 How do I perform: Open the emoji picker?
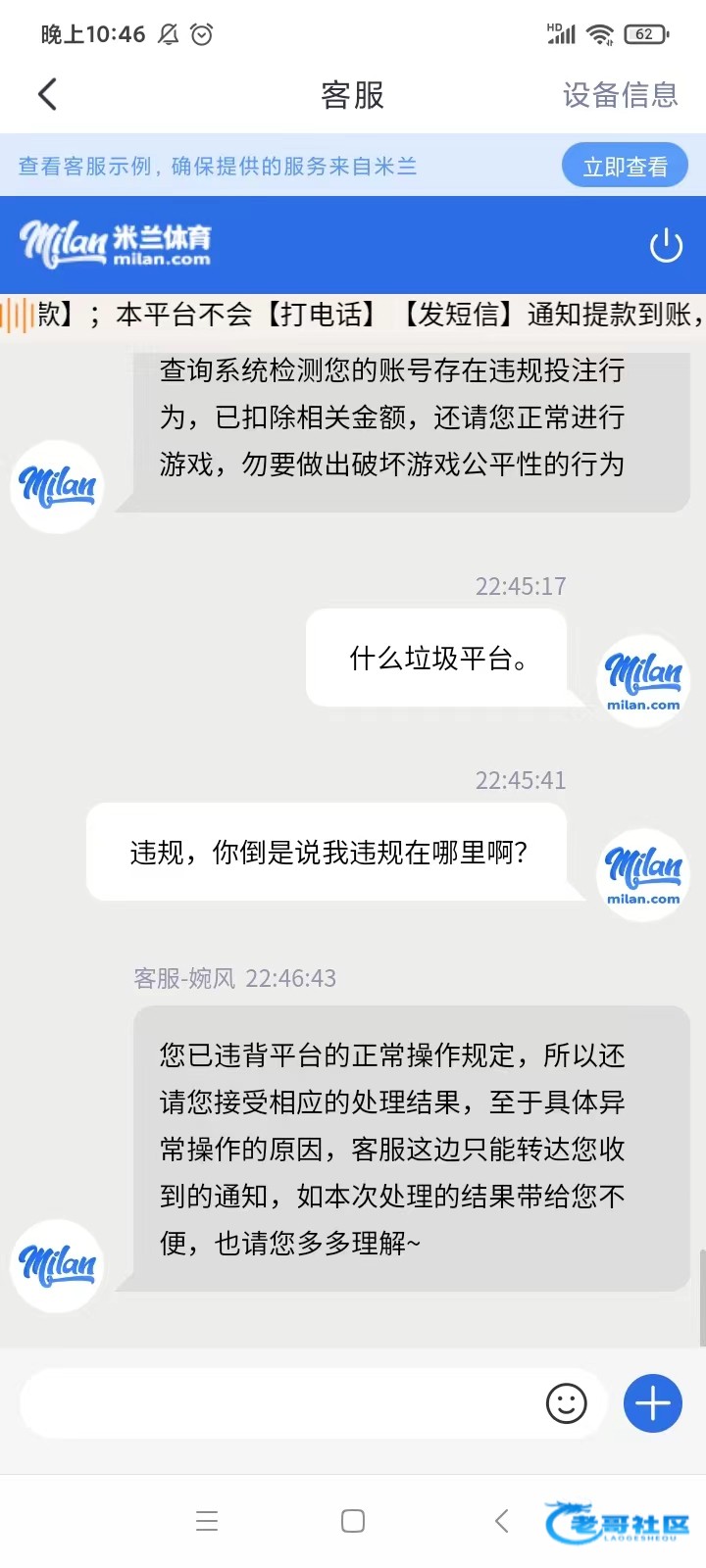pyautogui.click(x=566, y=1403)
